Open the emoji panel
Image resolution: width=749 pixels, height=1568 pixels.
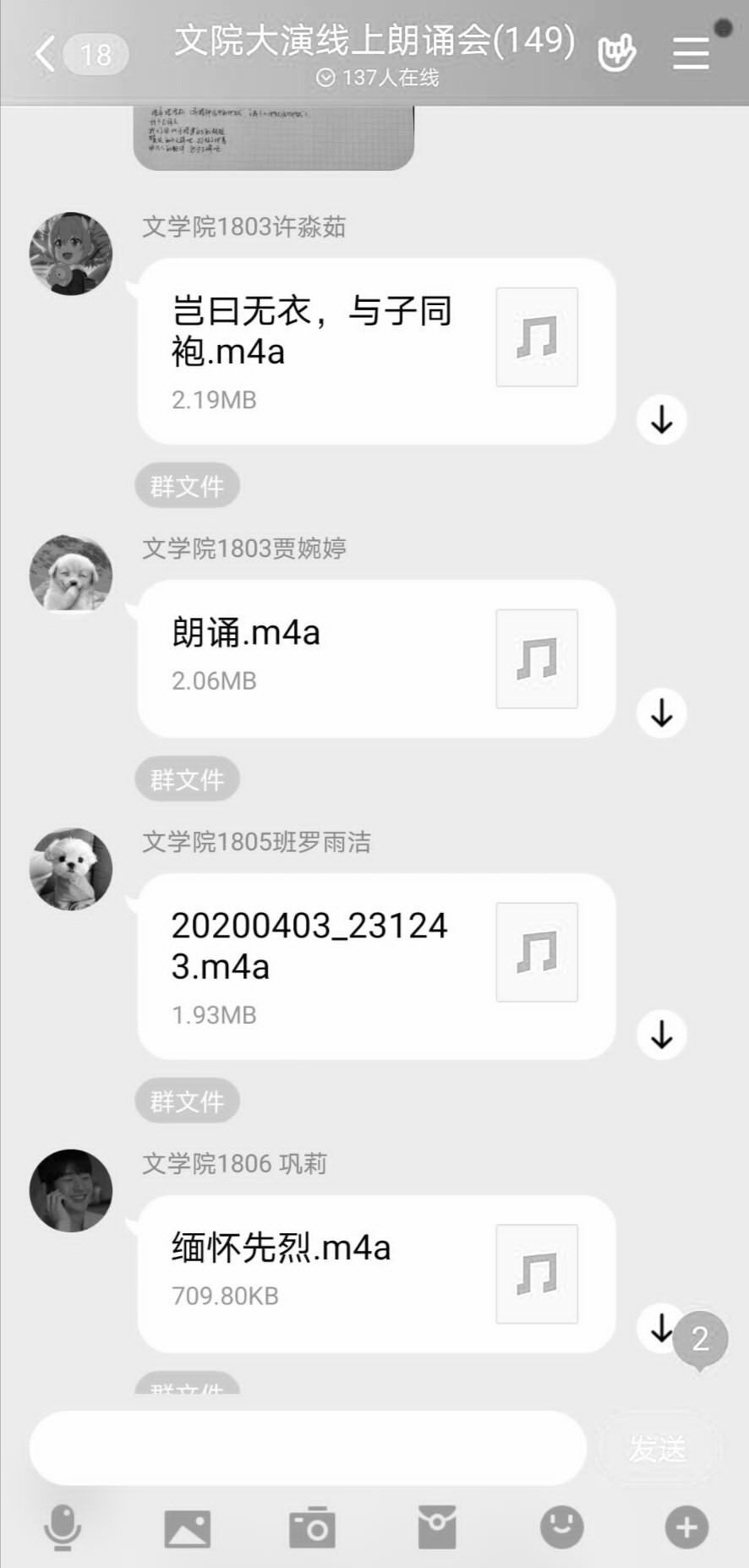coord(561,1528)
